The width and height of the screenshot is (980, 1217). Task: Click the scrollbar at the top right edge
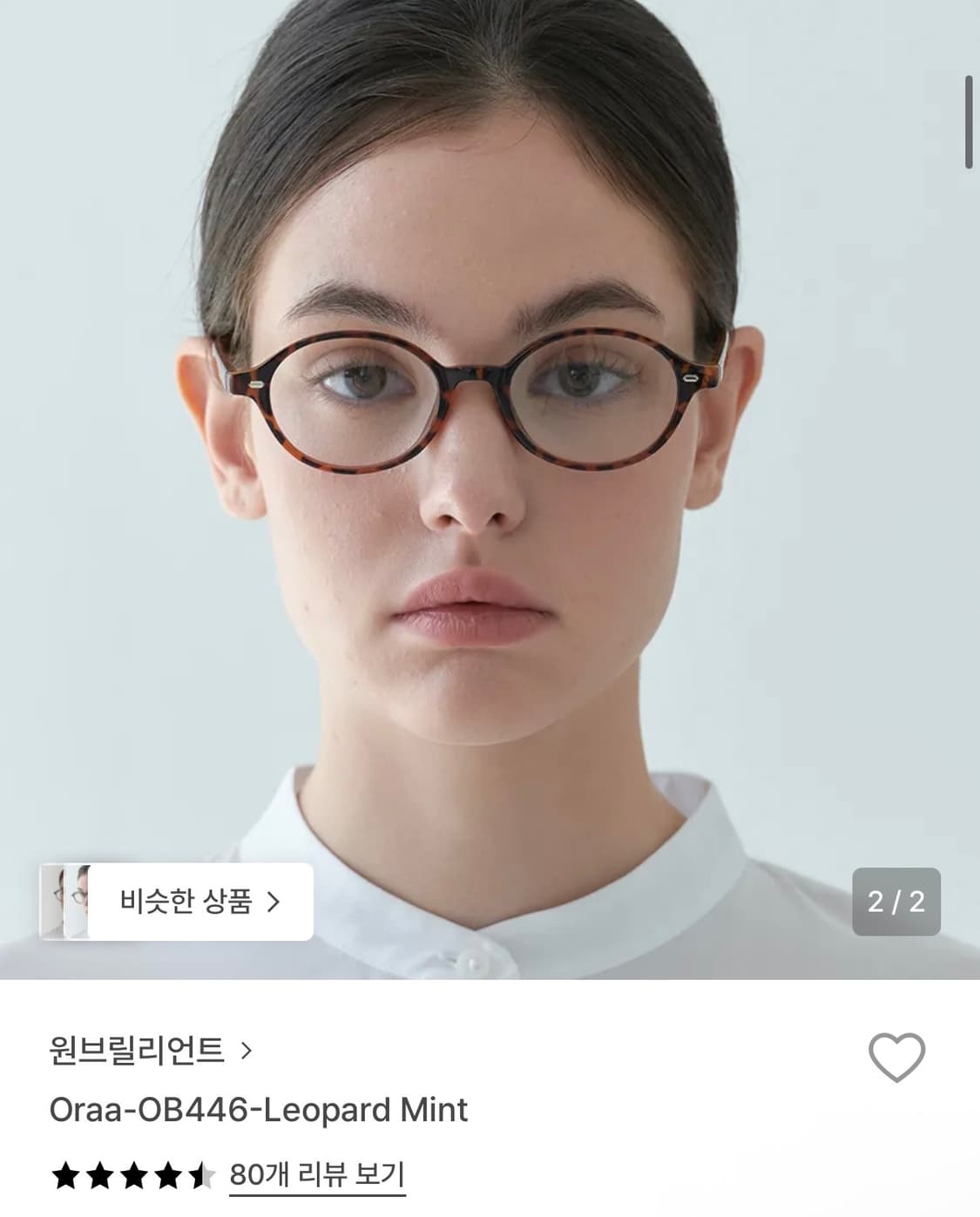(969, 122)
